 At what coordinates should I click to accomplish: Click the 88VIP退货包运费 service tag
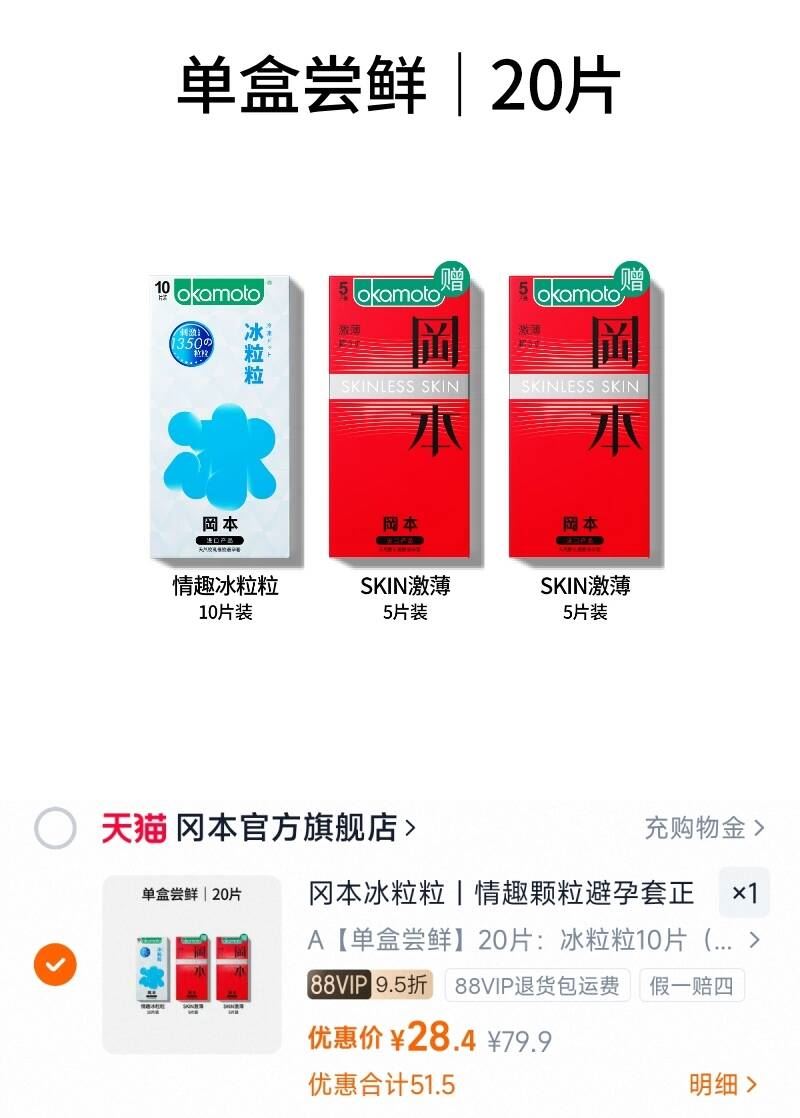[x=539, y=985]
